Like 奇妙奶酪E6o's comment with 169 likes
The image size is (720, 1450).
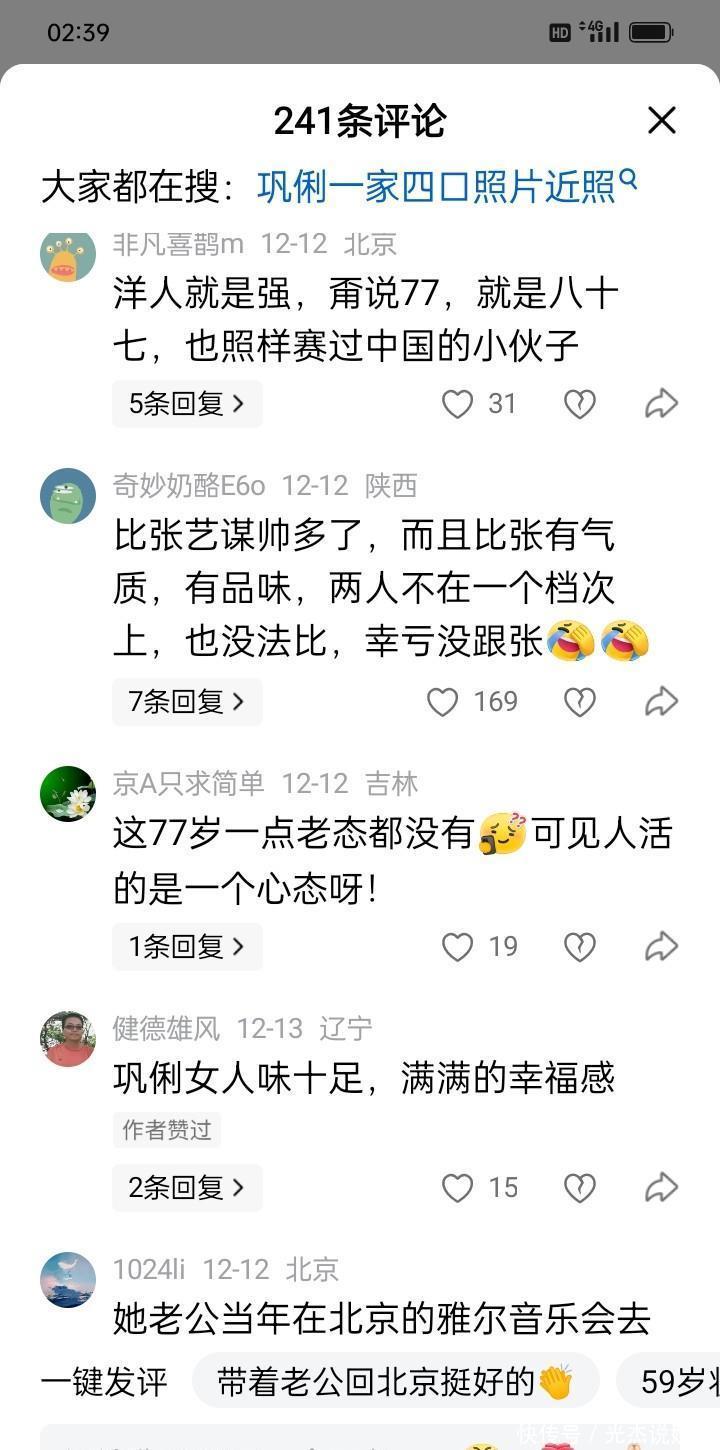tap(443, 702)
